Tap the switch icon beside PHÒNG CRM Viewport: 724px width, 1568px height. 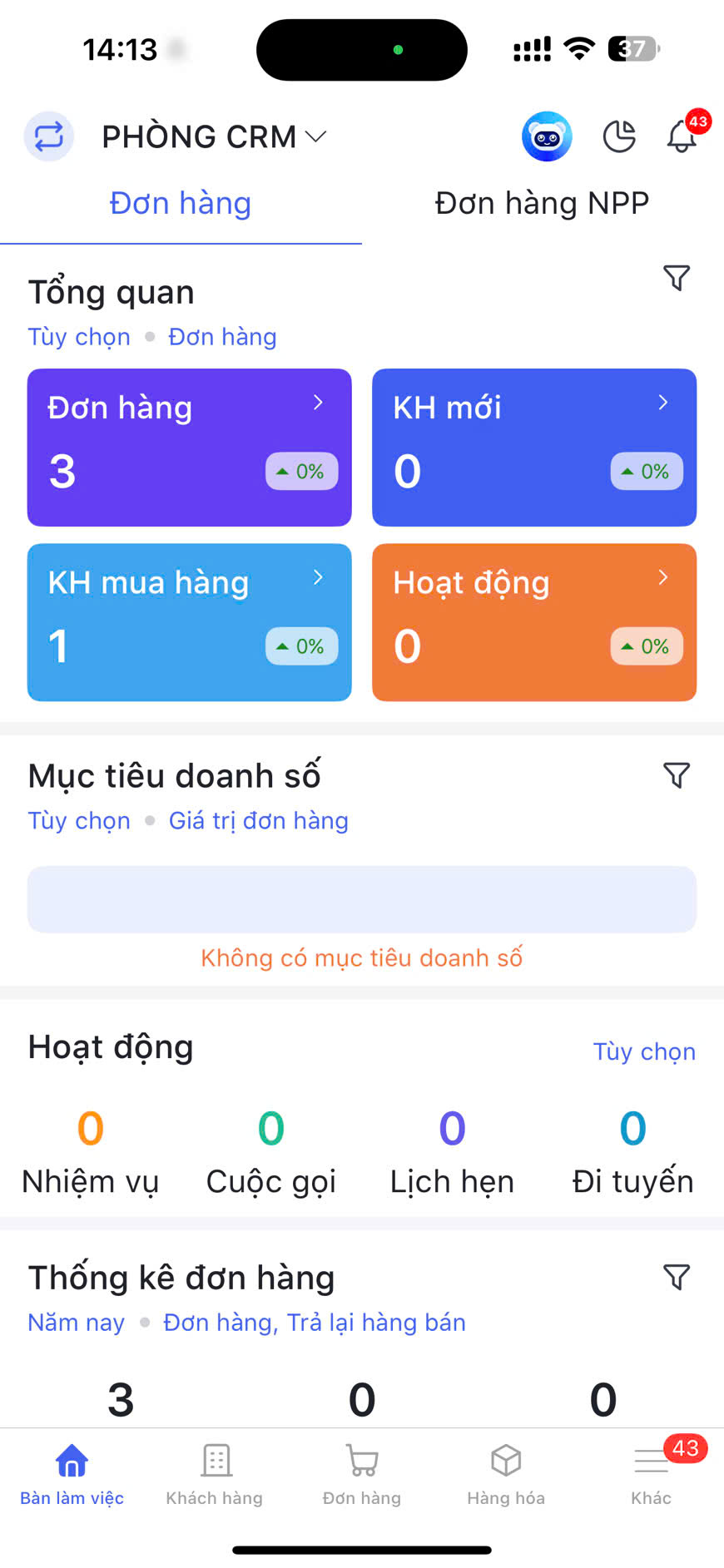(x=49, y=136)
